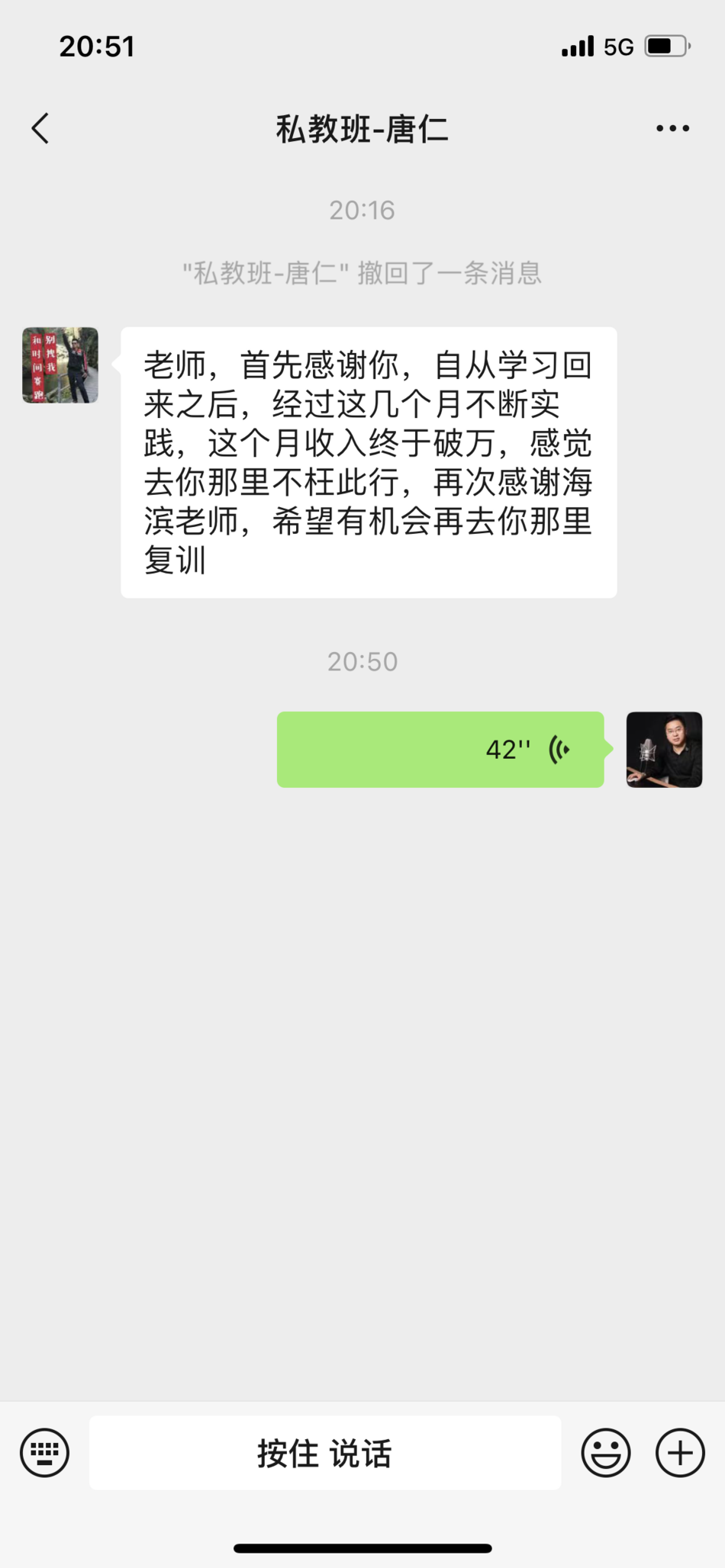Viewport: 725px width, 1568px height.
Task: Open my own avatar beside voice message
Action: click(664, 749)
